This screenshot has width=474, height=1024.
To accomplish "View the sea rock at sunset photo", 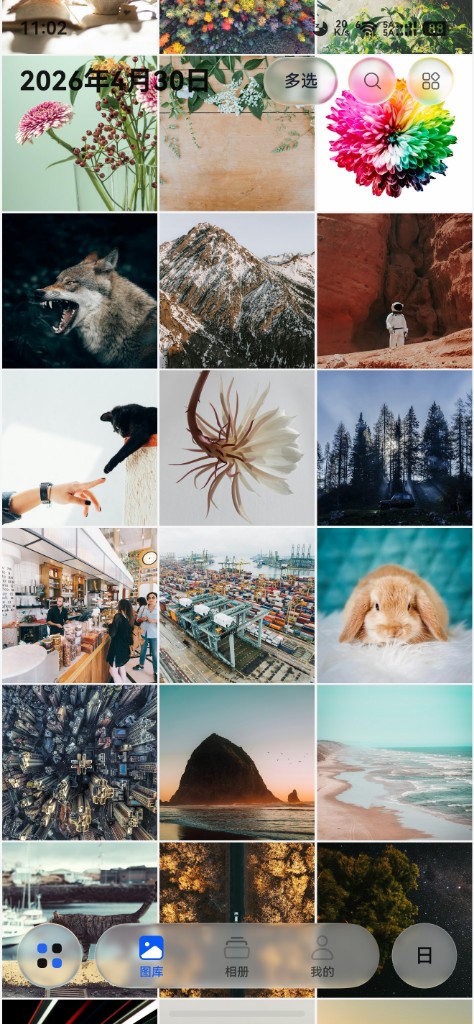I will pos(237,763).
